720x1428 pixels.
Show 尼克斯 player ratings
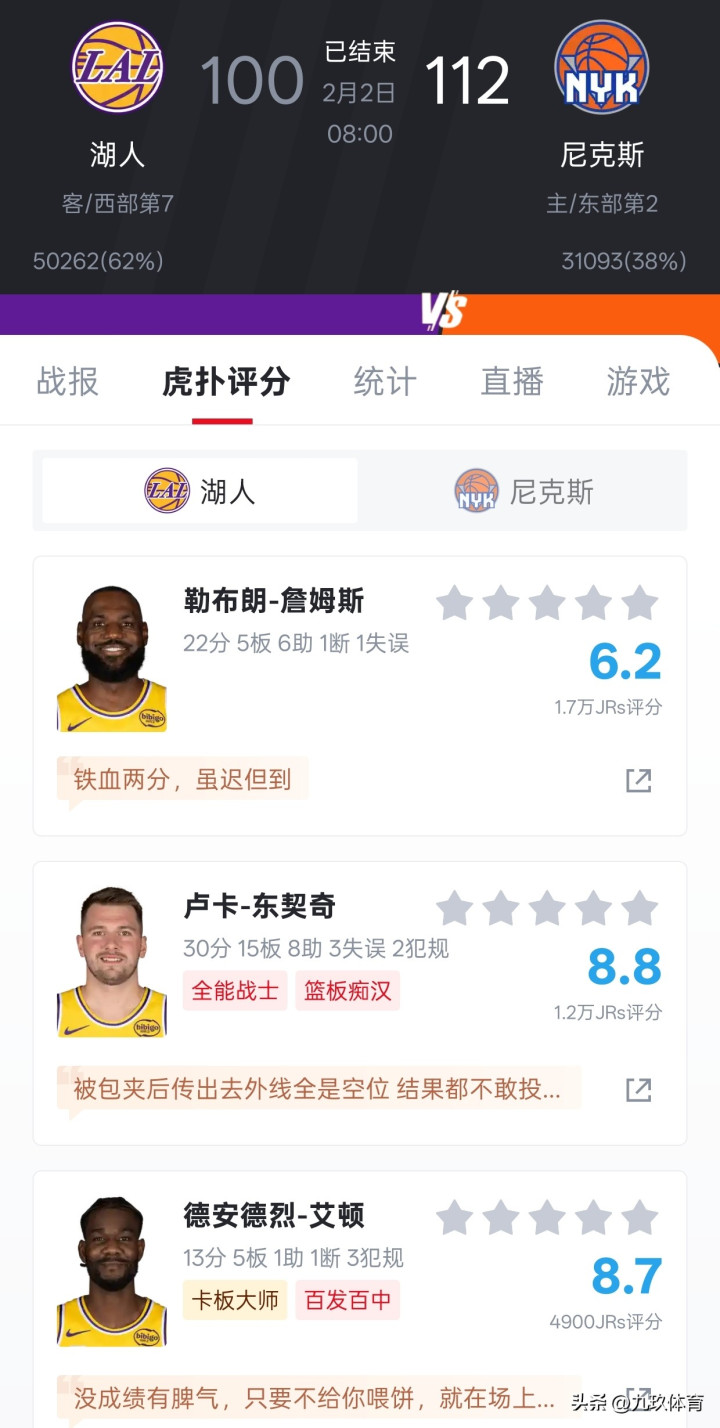click(x=524, y=491)
